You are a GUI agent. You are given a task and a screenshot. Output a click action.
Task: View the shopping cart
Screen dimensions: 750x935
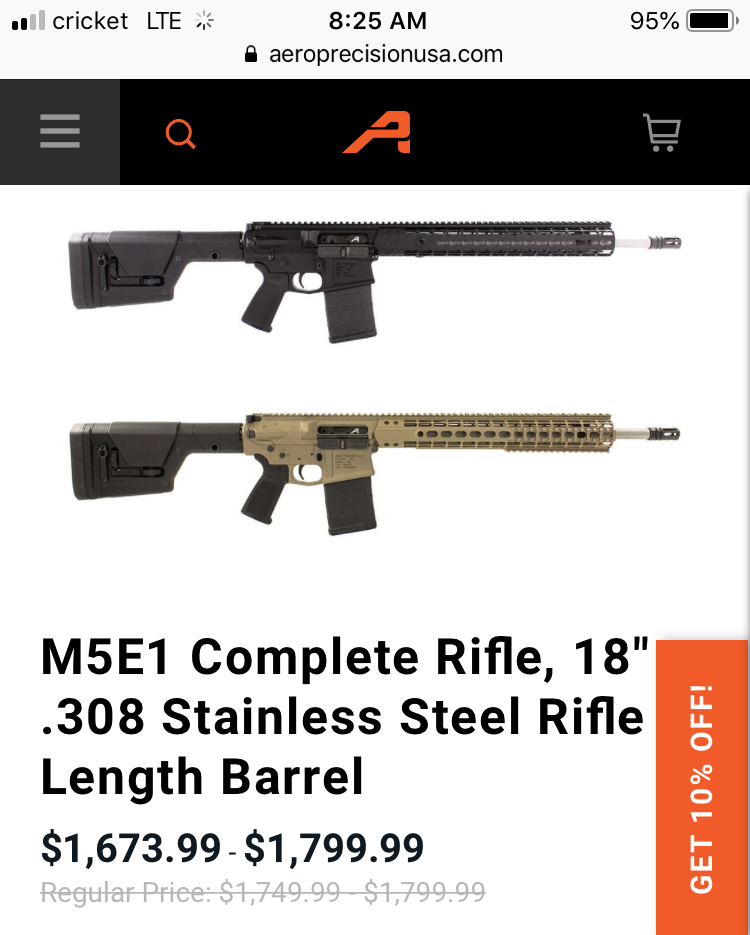pos(661,133)
